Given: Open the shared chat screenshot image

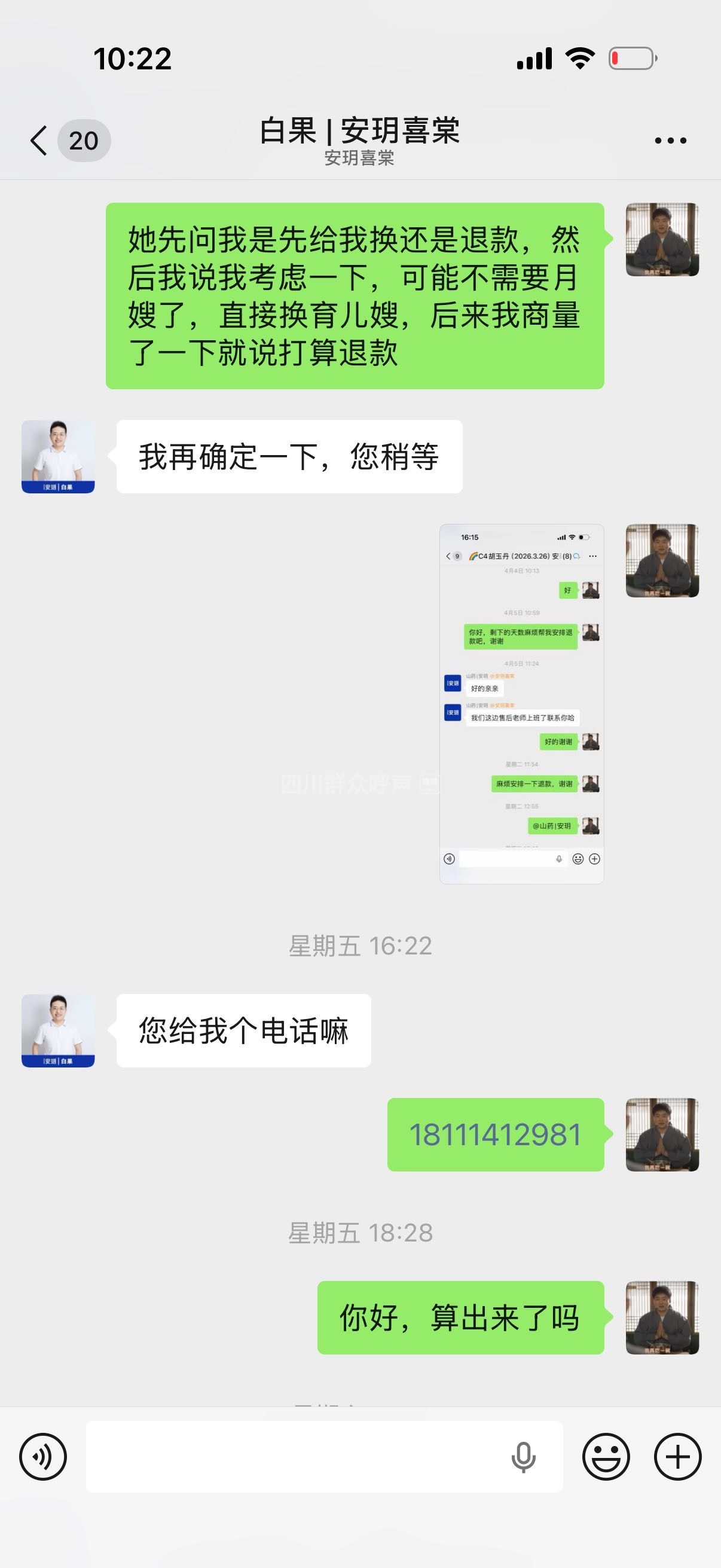Looking at the screenshot, I should tap(521, 703).
